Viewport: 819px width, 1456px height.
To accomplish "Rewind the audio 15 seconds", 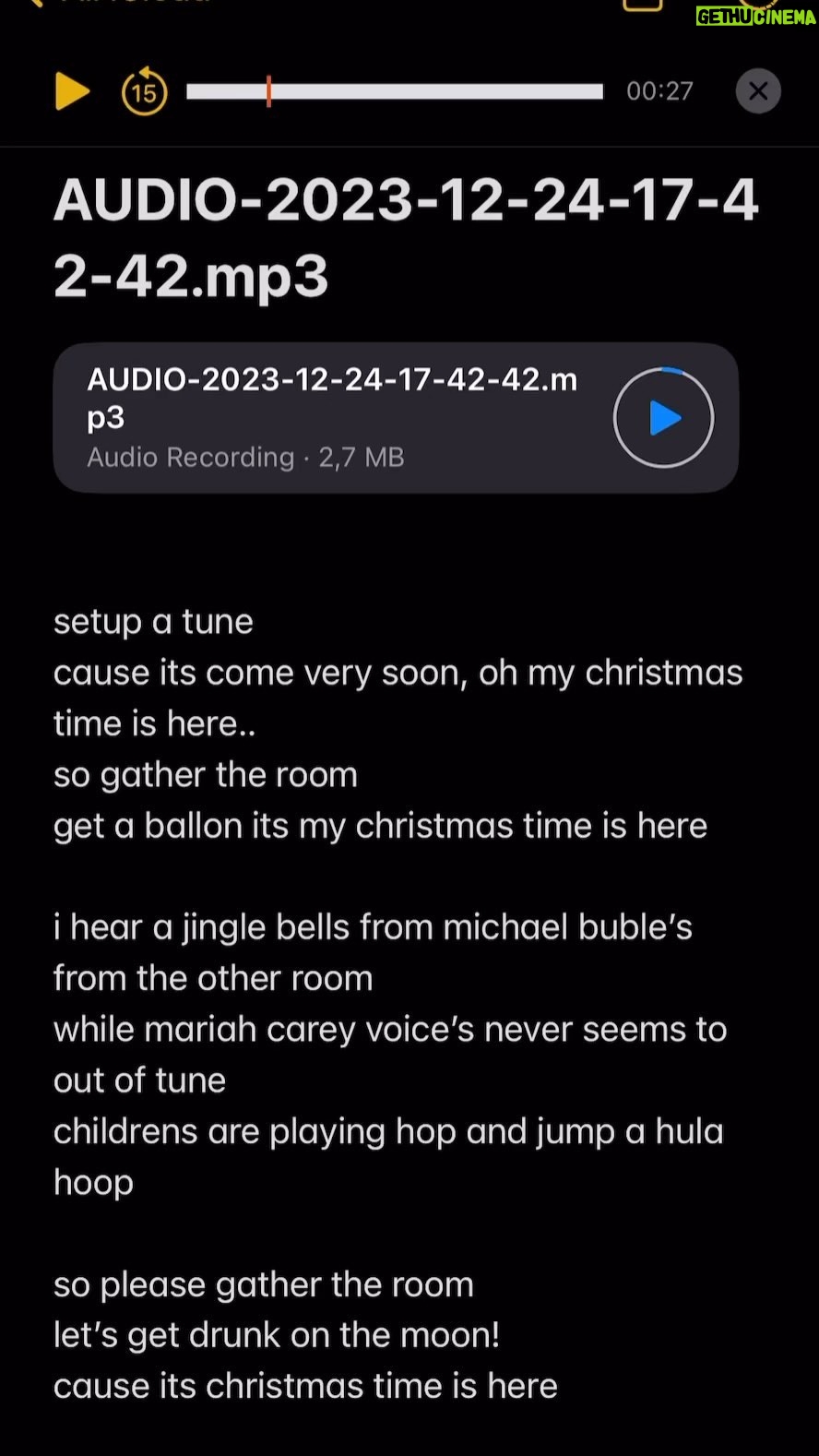I will 144,92.
